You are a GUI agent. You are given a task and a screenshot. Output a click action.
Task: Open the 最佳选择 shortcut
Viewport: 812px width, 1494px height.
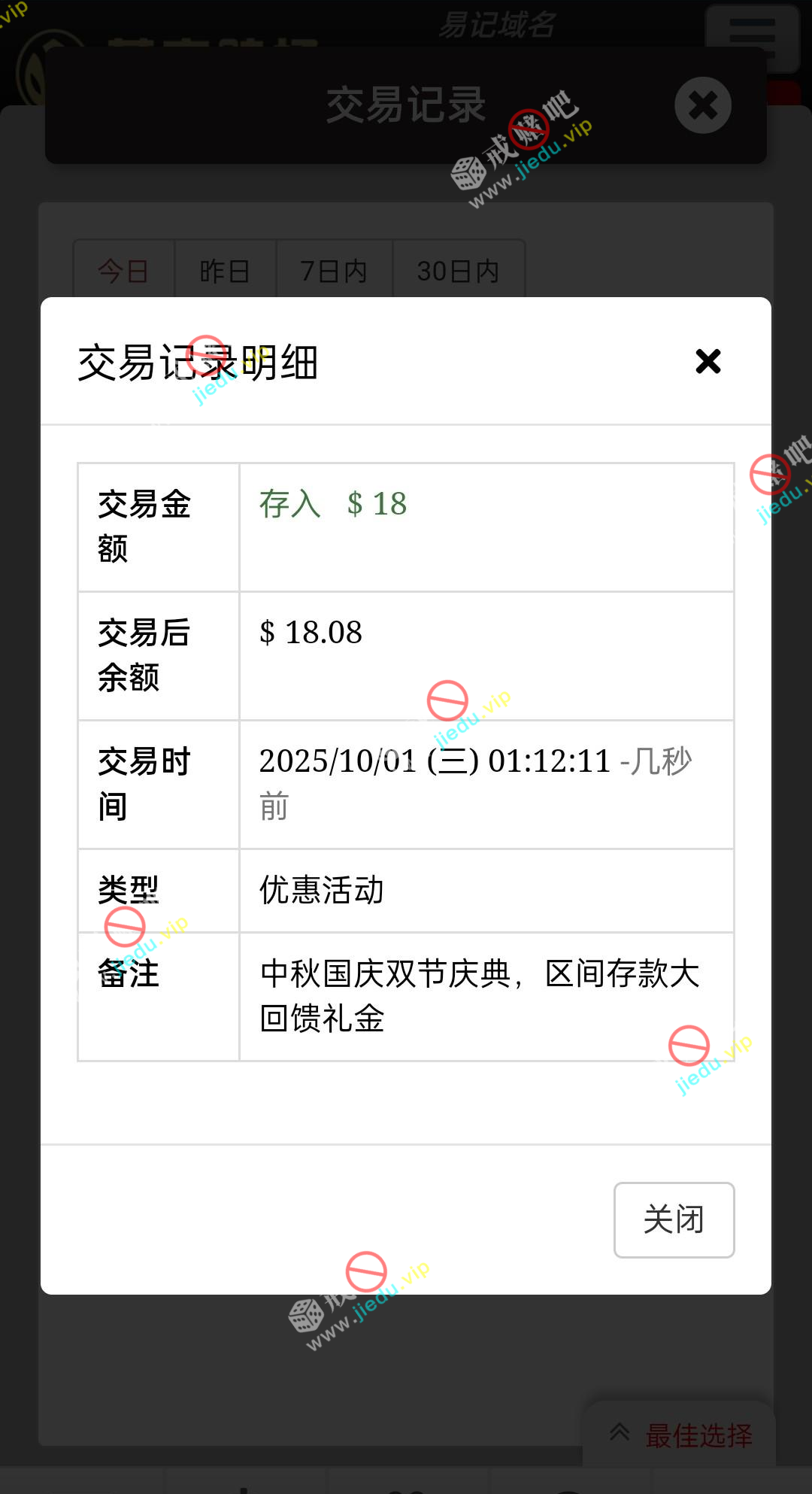tap(680, 1435)
